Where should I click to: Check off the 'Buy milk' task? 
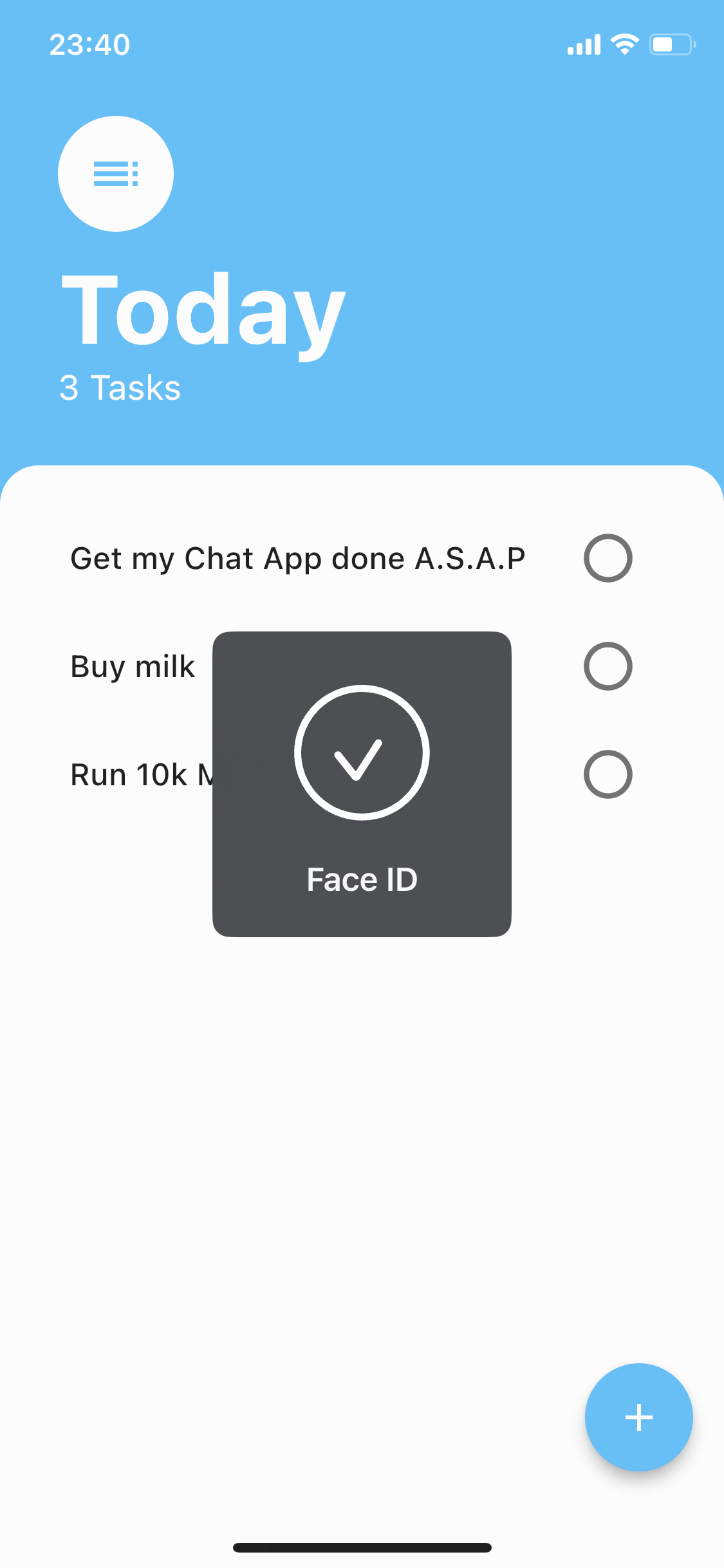[608, 666]
